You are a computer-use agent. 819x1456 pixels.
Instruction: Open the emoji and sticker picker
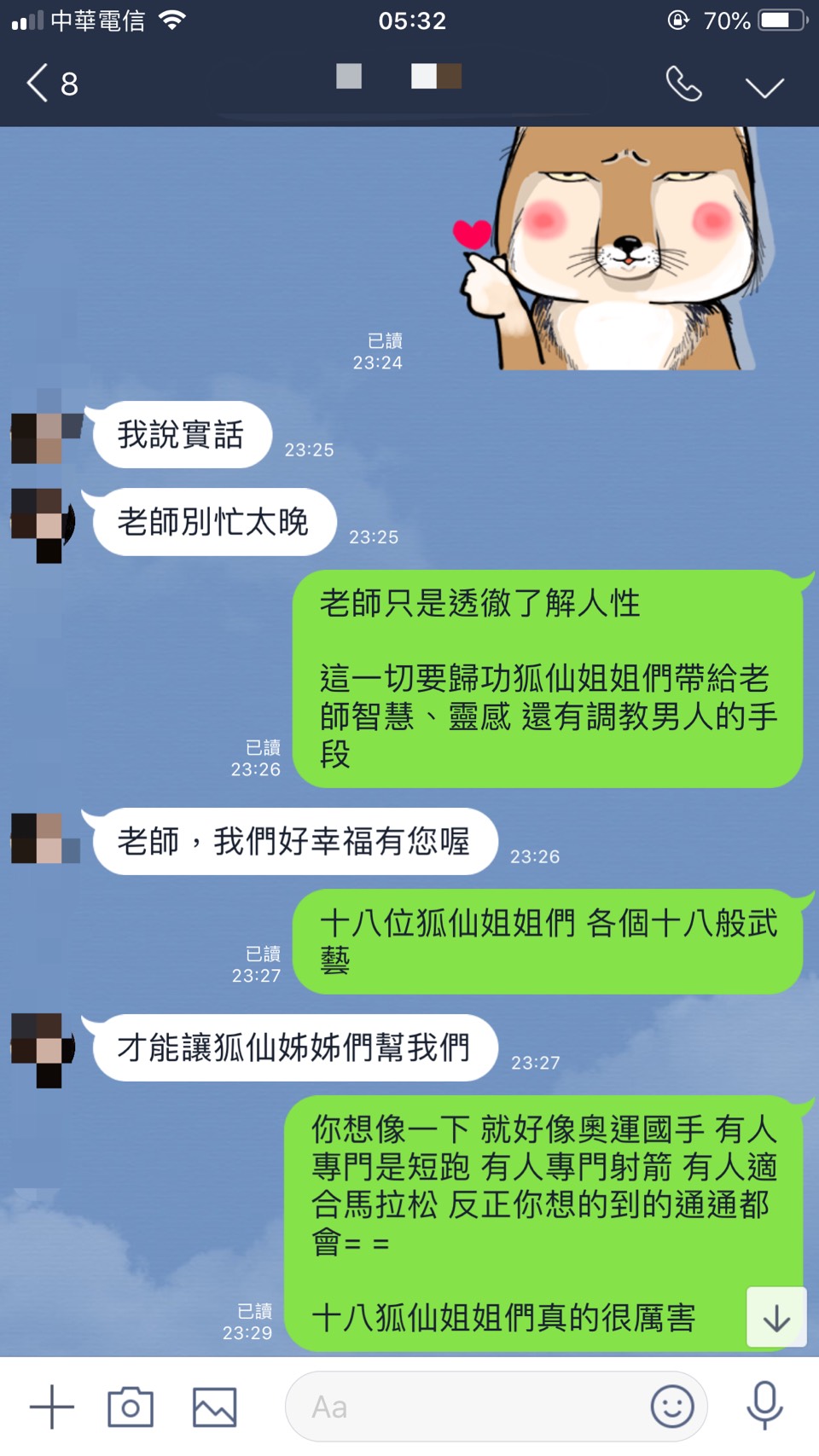672,1406
